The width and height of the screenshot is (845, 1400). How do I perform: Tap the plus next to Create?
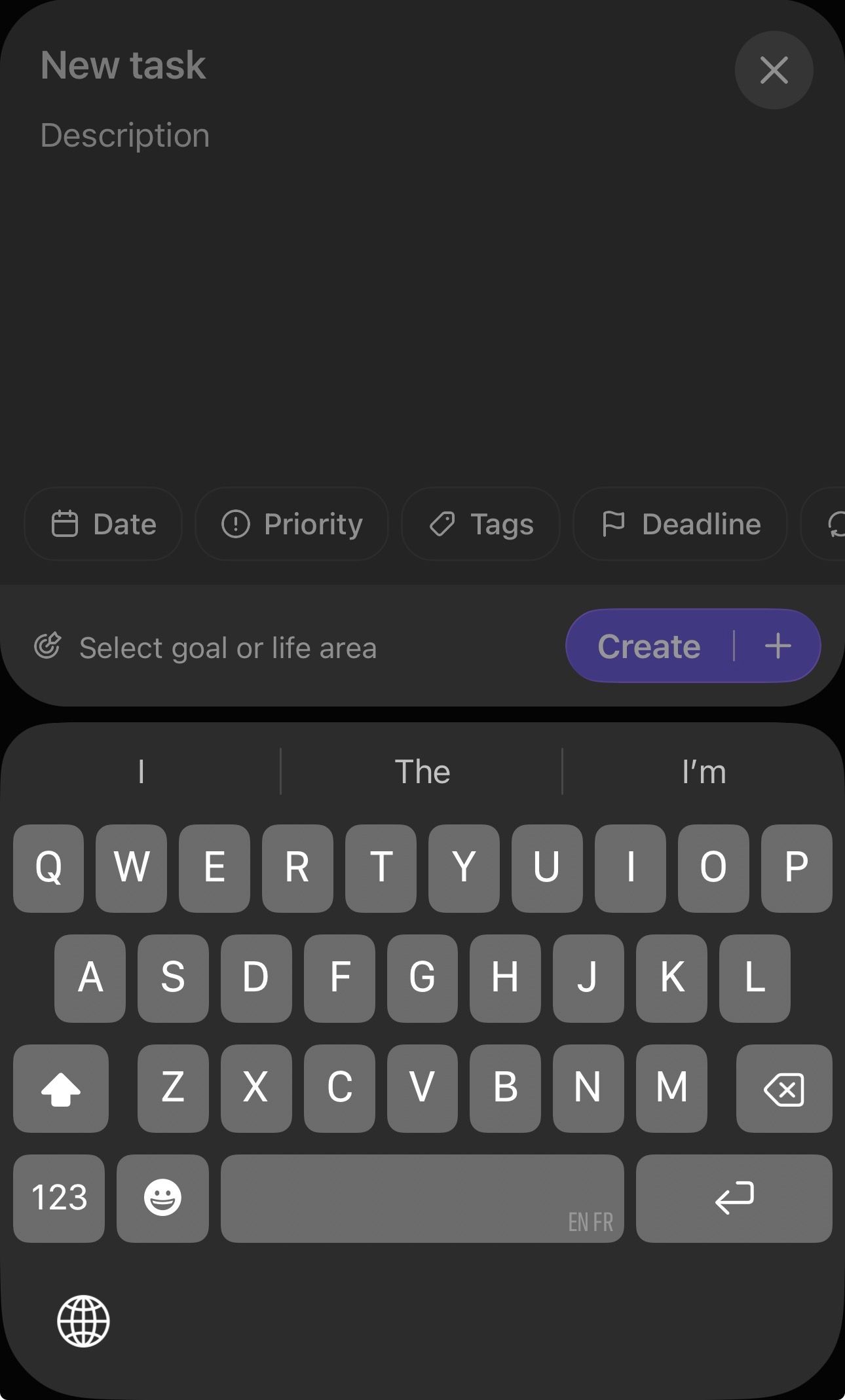pyautogui.click(x=778, y=646)
